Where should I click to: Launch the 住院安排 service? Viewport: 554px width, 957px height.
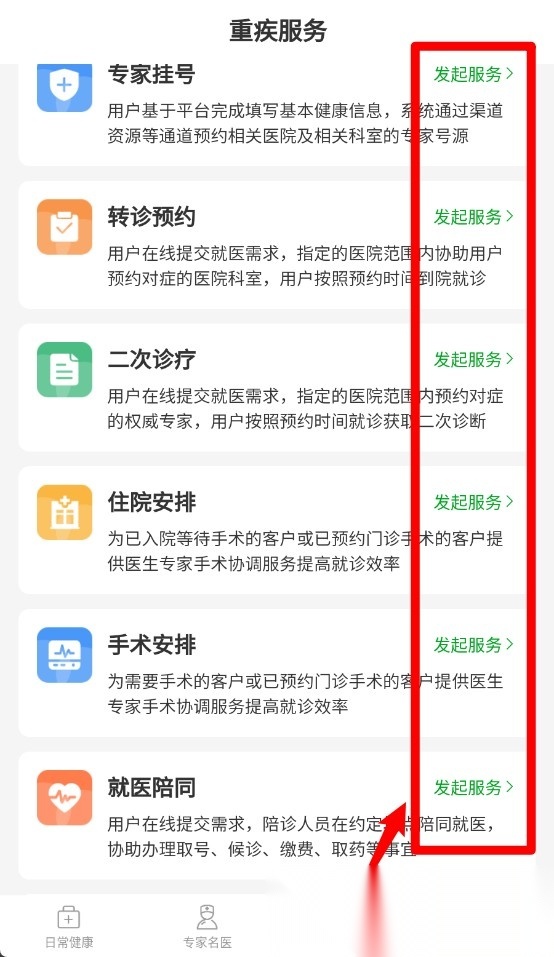coord(473,502)
